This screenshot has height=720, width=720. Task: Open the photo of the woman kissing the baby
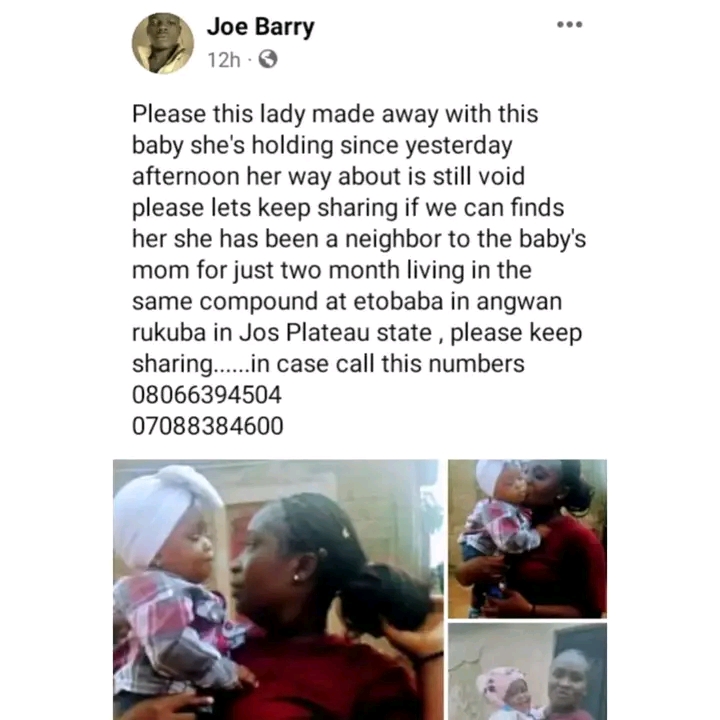[527, 537]
